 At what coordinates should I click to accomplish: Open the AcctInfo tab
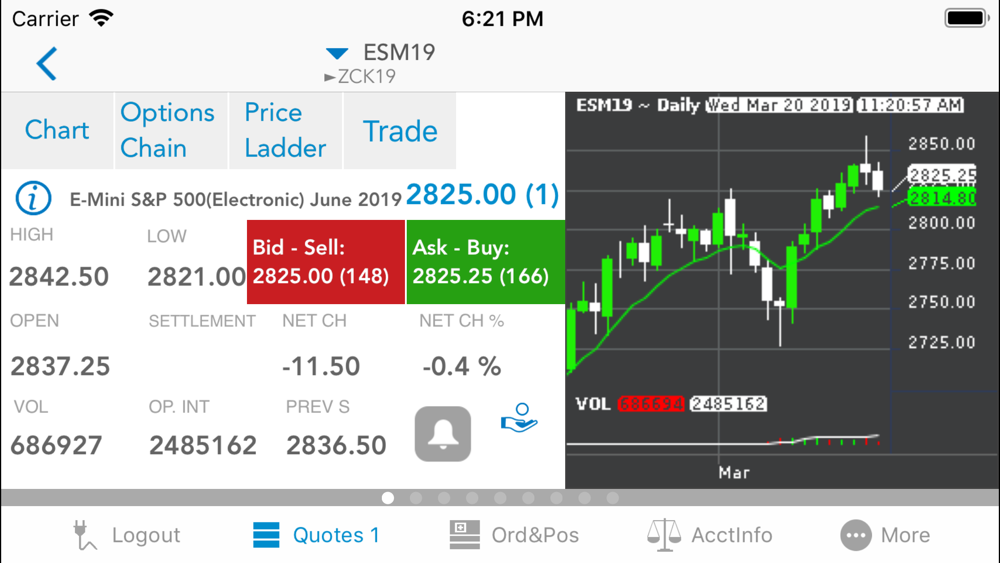coord(709,535)
